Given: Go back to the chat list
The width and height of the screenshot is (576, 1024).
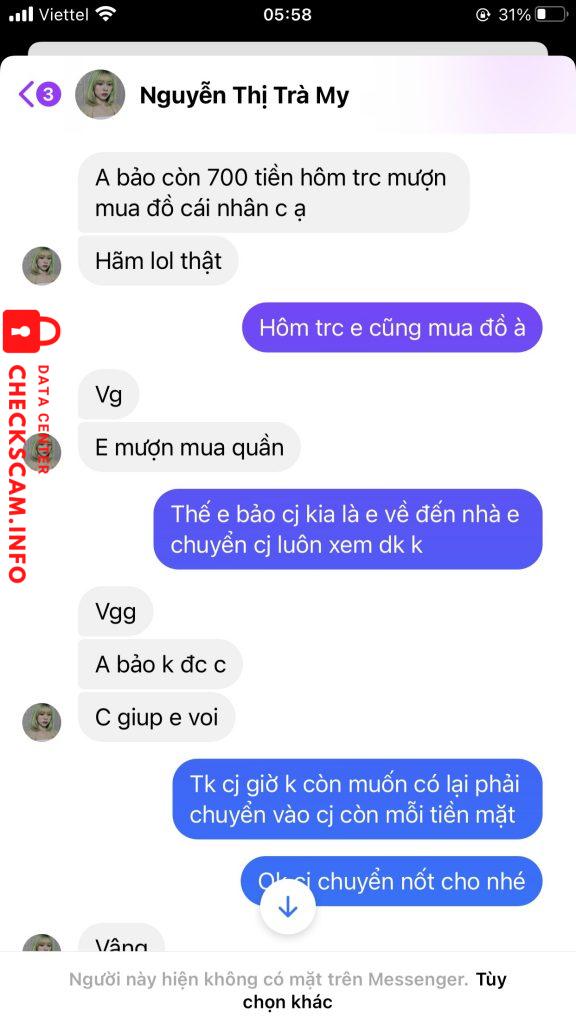Looking at the screenshot, I should click(x=39, y=95).
